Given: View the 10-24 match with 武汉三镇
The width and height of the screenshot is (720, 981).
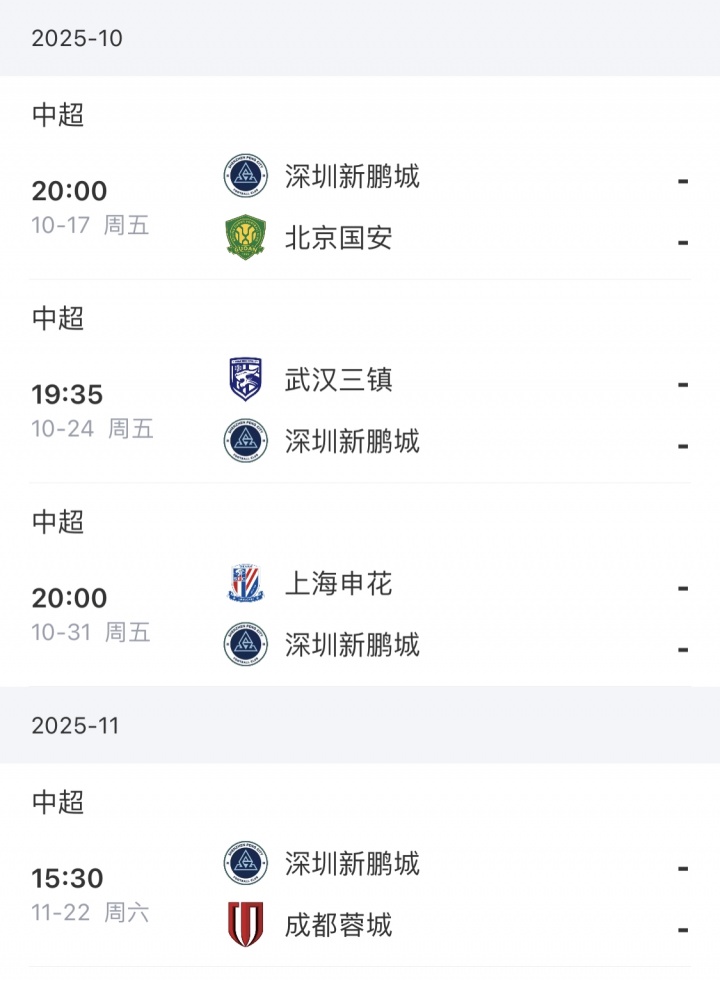Looking at the screenshot, I should (x=360, y=410).
